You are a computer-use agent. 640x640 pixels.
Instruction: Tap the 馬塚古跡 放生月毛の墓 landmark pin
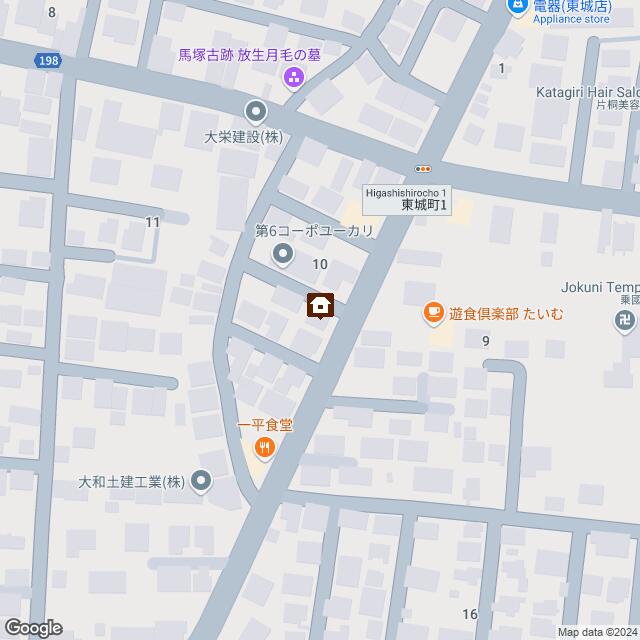293,78
